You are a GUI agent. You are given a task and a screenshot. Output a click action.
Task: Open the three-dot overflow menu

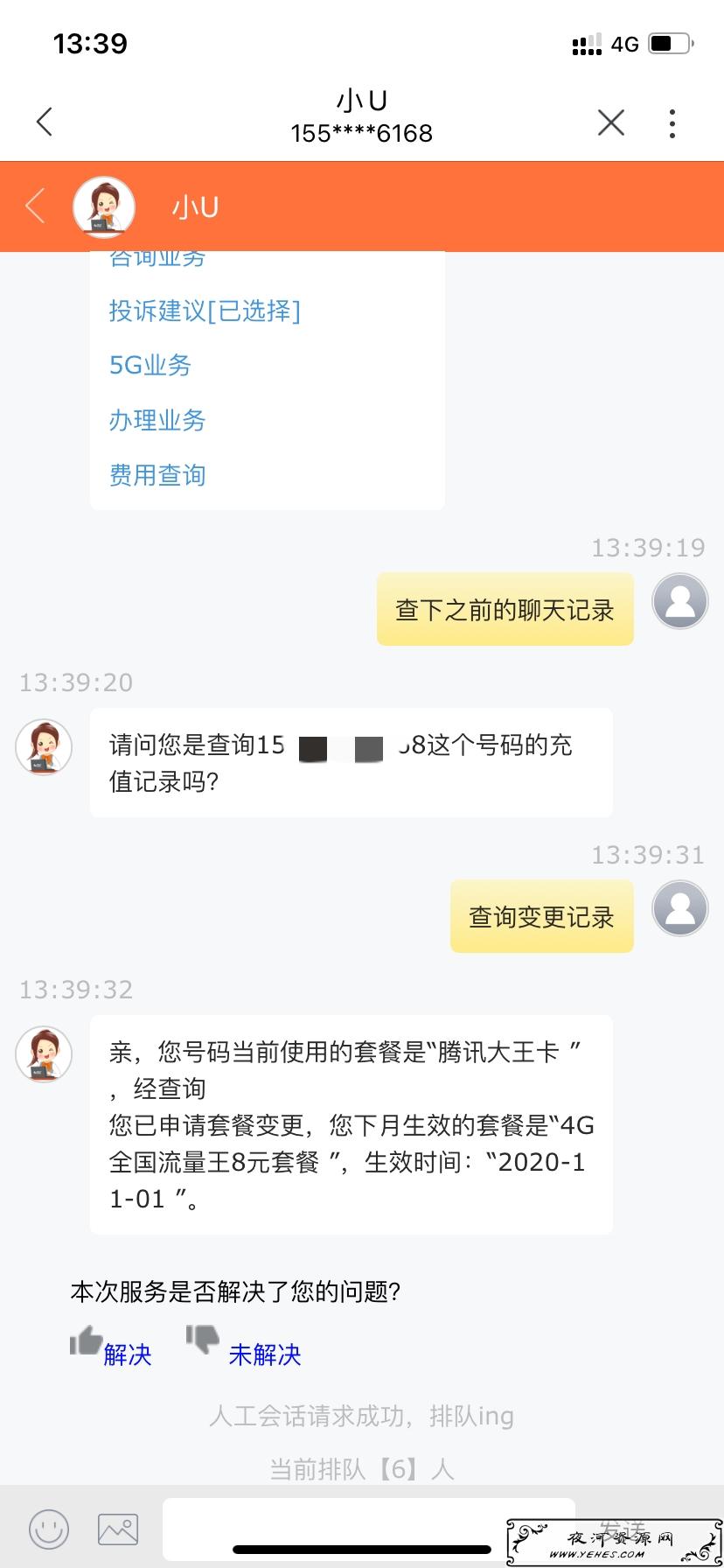[x=672, y=123]
